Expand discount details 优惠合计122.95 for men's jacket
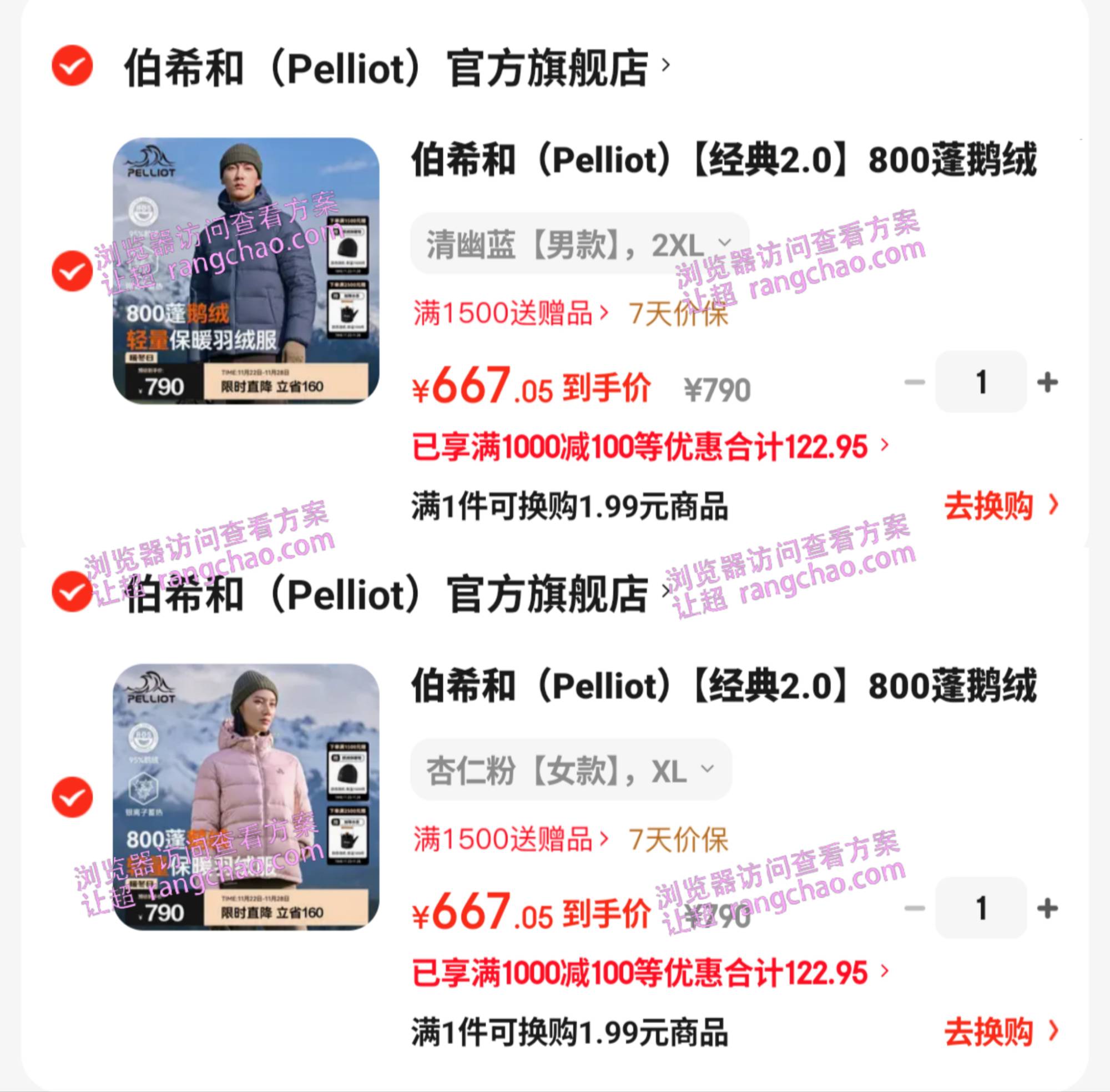The height and width of the screenshot is (1092, 1110). (x=649, y=447)
